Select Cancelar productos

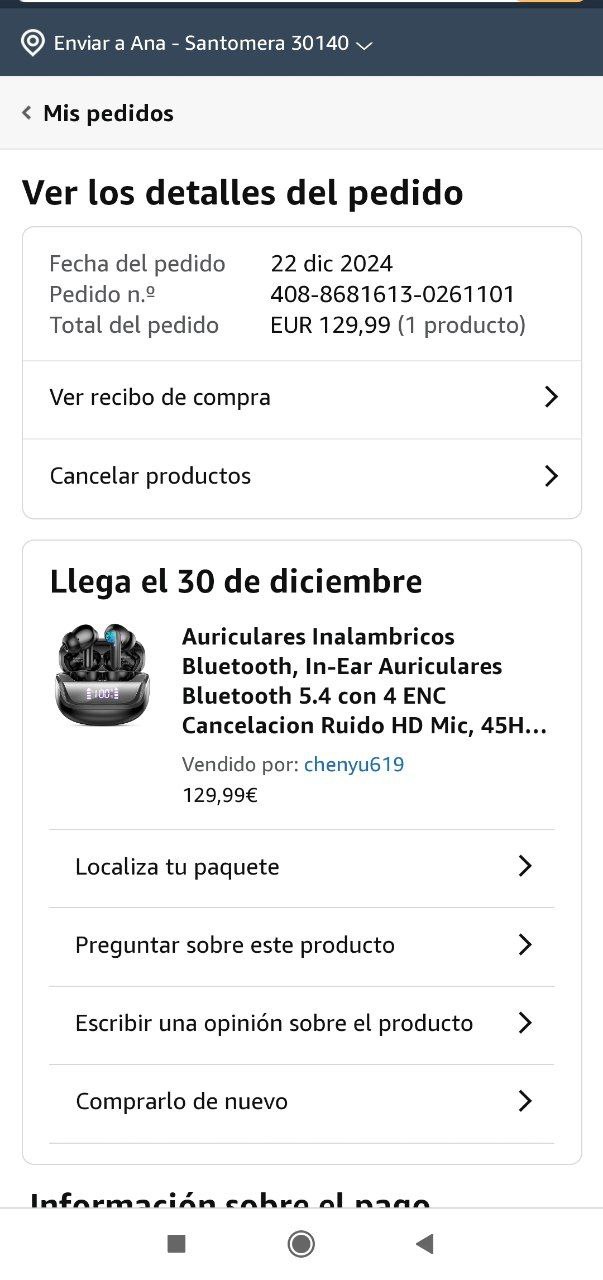tap(301, 476)
